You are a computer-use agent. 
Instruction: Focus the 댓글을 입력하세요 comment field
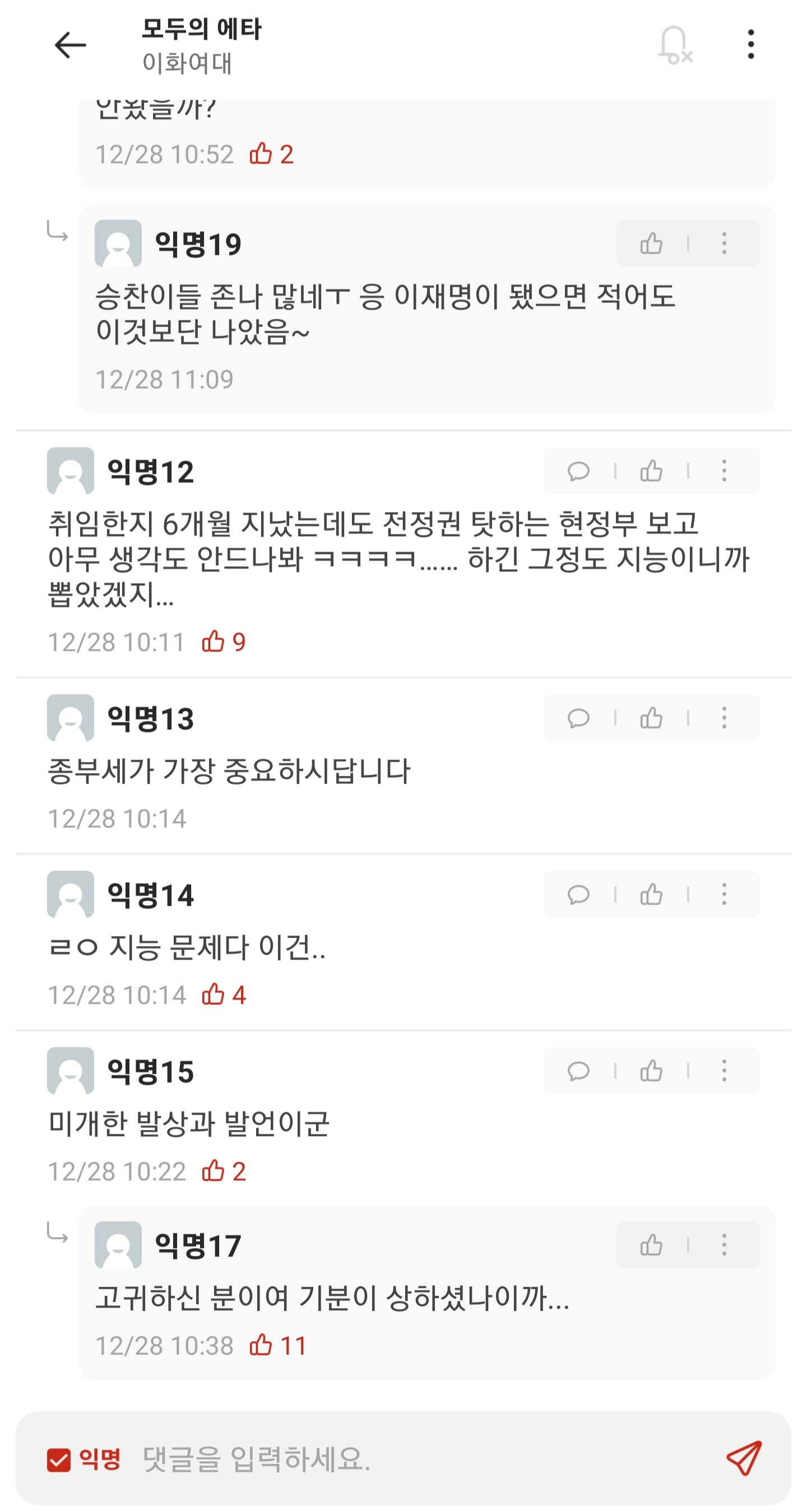pyautogui.click(x=411, y=1460)
